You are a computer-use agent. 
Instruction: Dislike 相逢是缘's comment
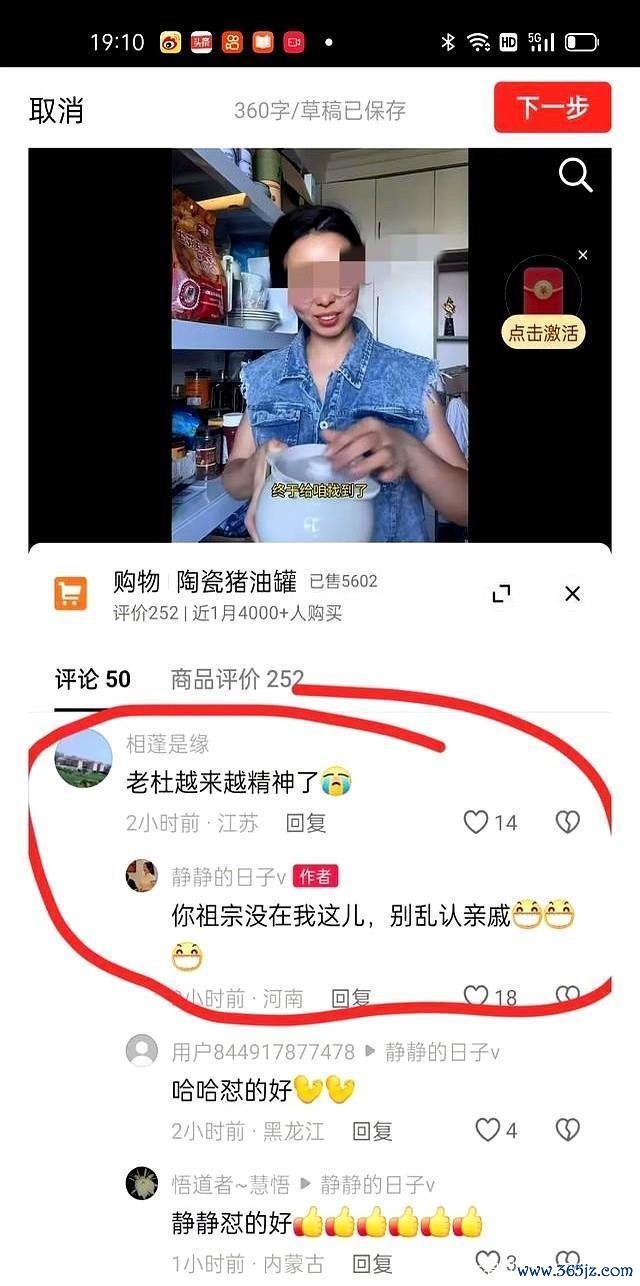[x=567, y=823]
